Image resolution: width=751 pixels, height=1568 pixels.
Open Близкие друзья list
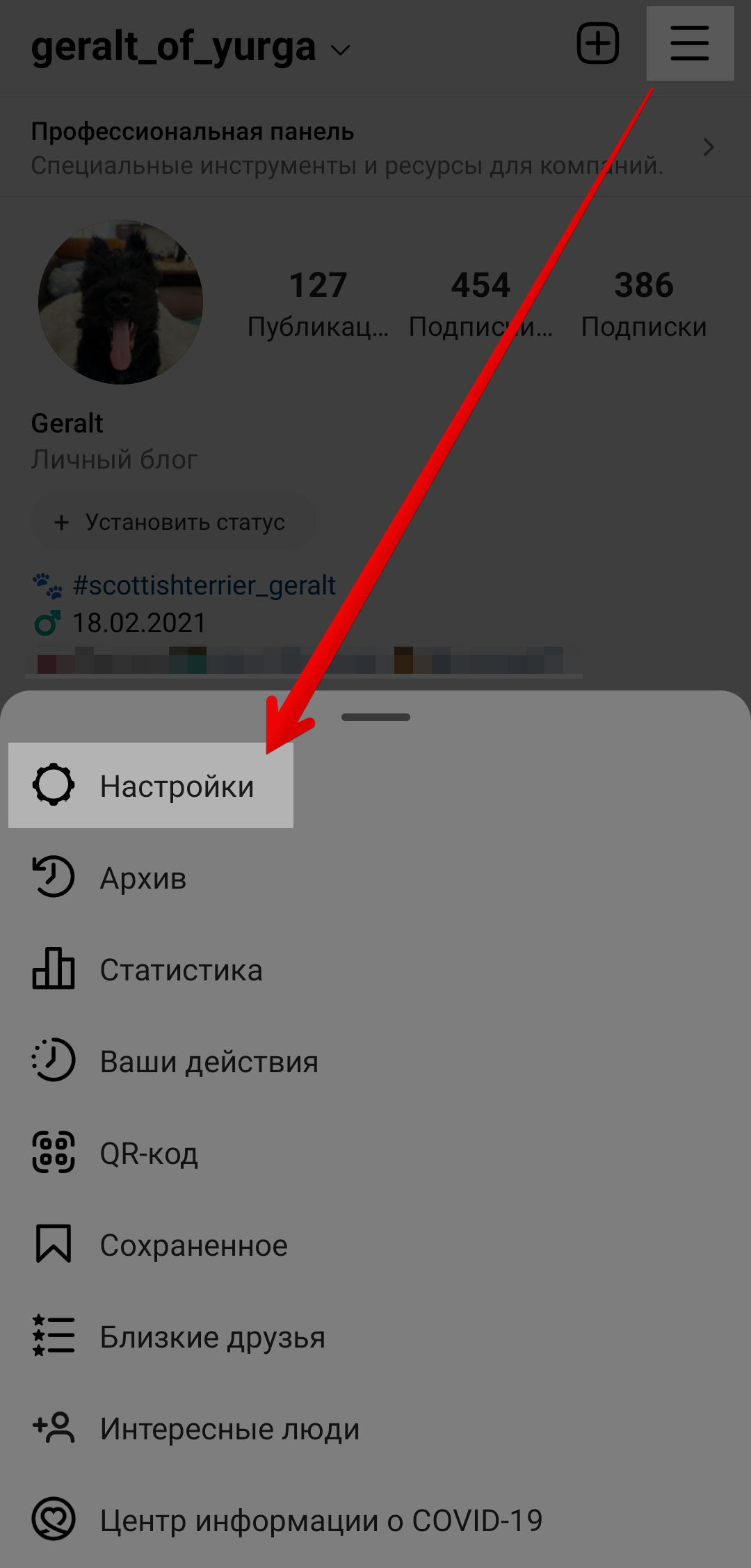(x=212, y=1337)
